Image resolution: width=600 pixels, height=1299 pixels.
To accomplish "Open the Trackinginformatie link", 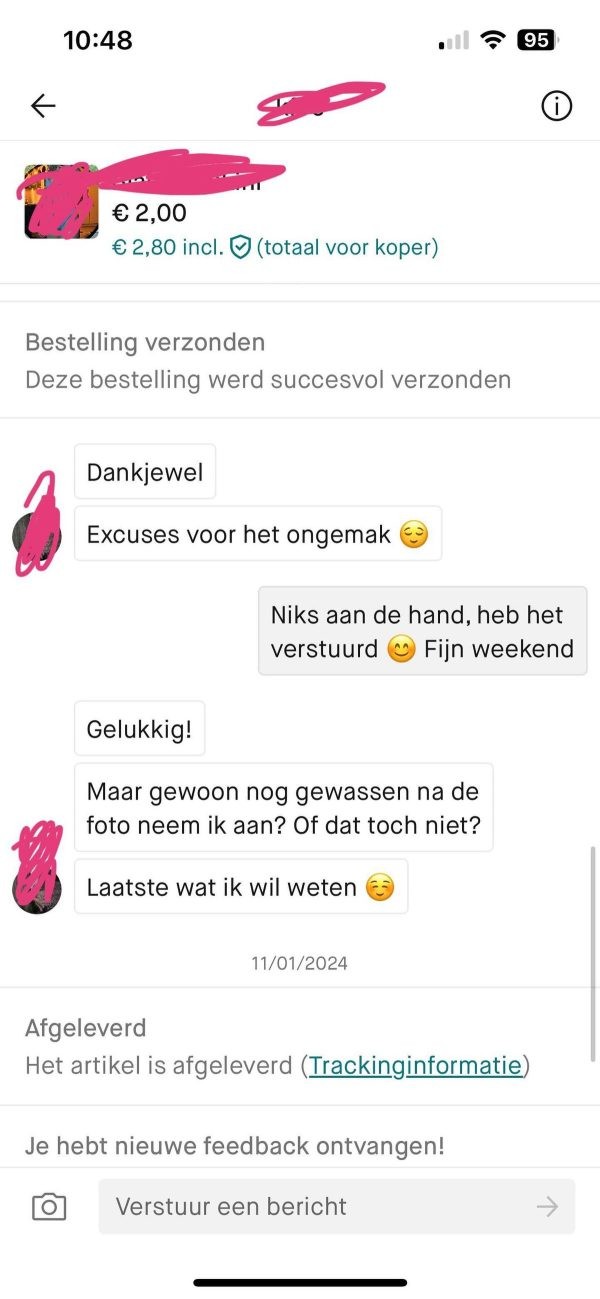I will [x=415, y=1065].
